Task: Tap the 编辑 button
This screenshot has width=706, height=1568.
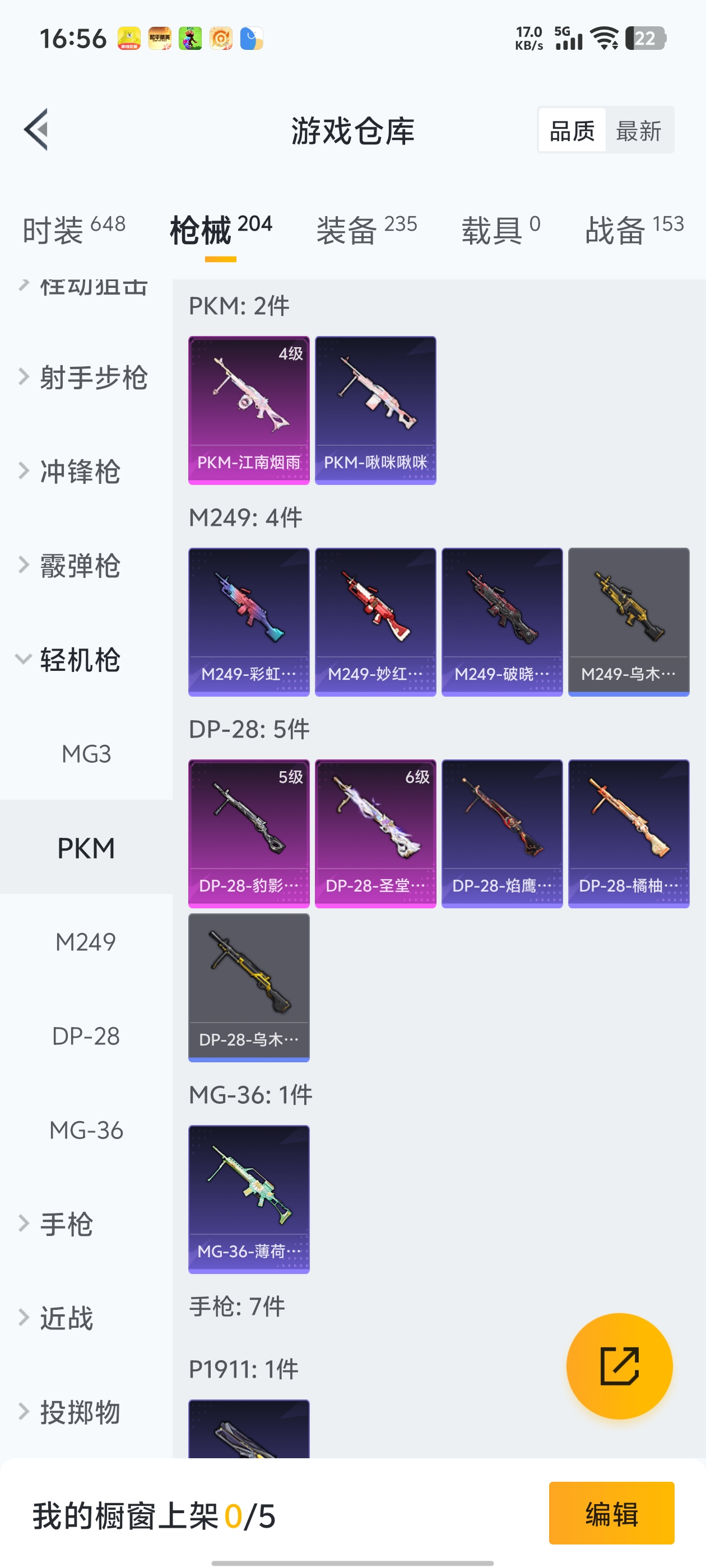Action: [x=611, y=1513]
